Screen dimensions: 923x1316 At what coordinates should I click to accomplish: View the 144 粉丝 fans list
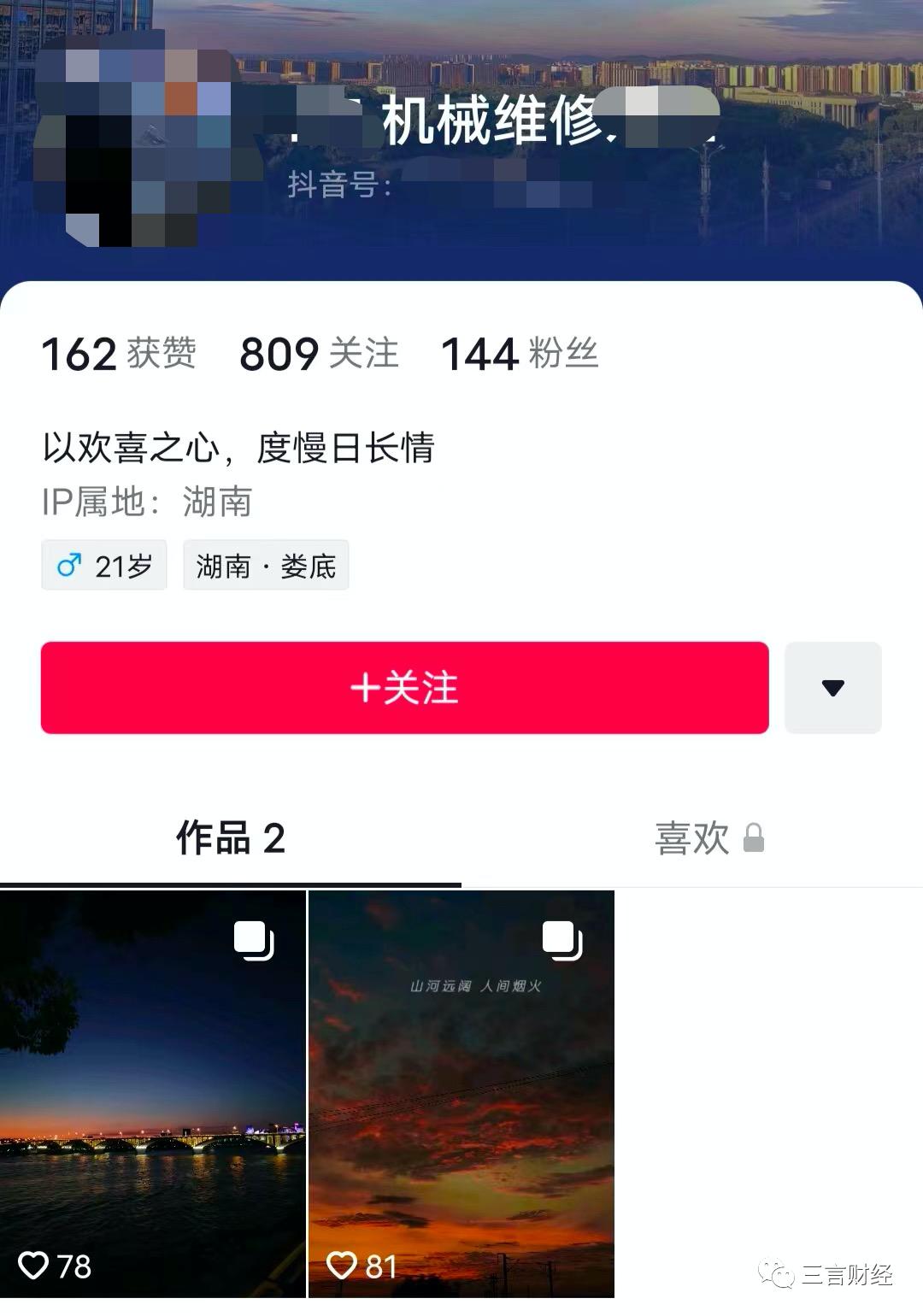pyautogui.click(x=518, y=353)
